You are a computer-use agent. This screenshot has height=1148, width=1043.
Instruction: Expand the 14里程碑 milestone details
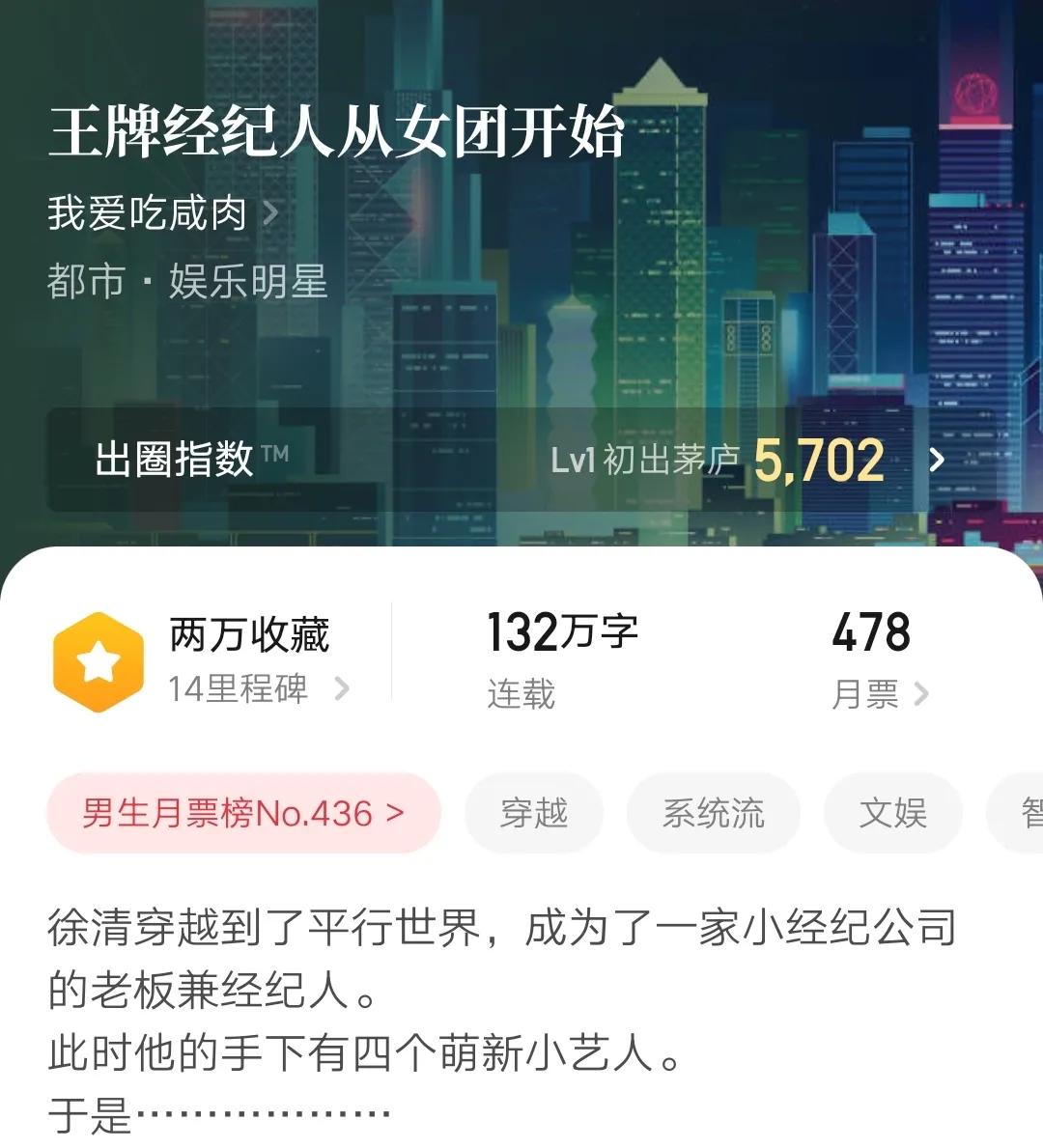click(x=241, y=689)
